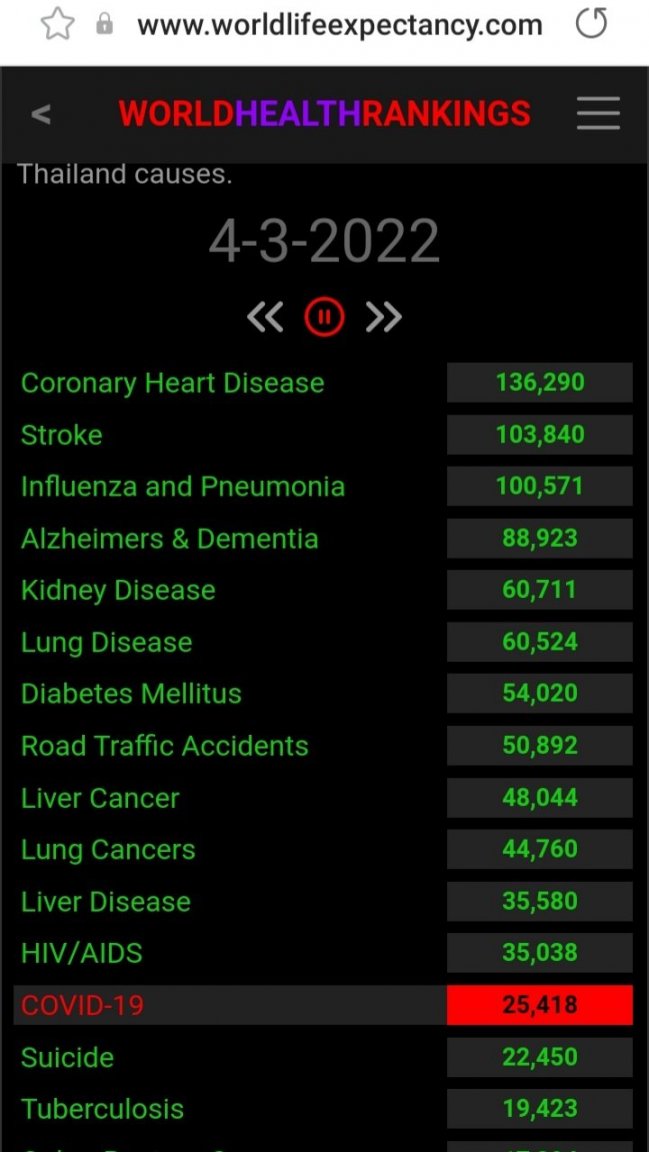Skip forward to the next date
Viewport: 649px width, 1152px height.
384,317
